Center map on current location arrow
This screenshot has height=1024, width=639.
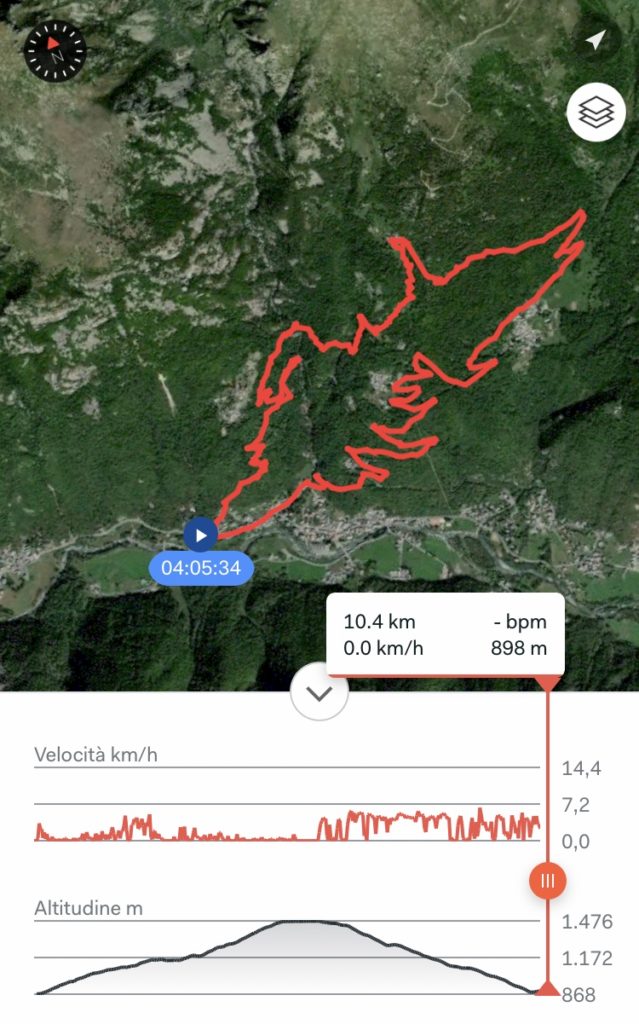coord(595,40)
